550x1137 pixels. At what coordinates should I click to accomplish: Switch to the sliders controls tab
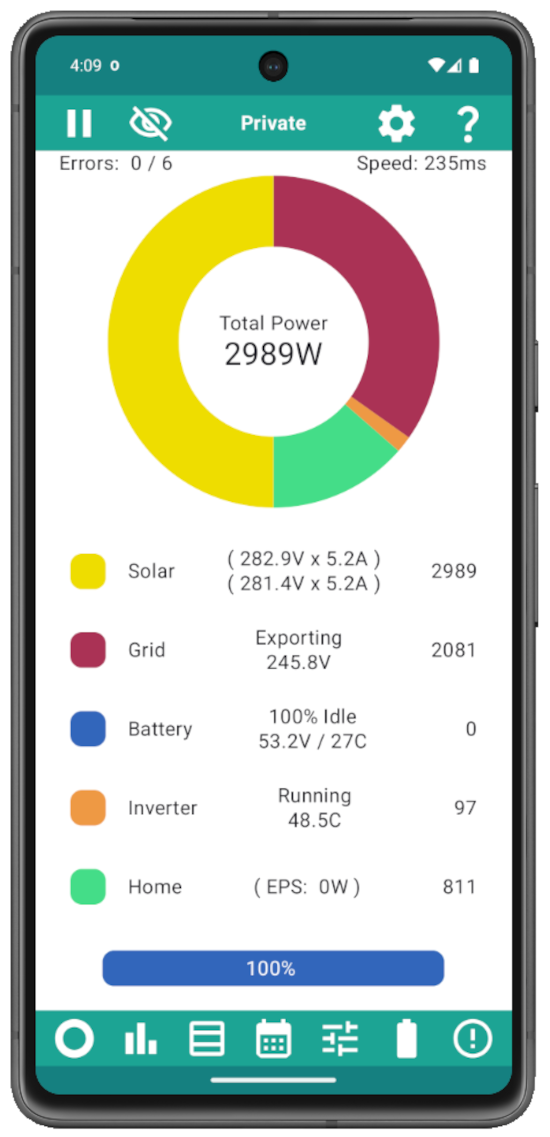point(340,1039)
